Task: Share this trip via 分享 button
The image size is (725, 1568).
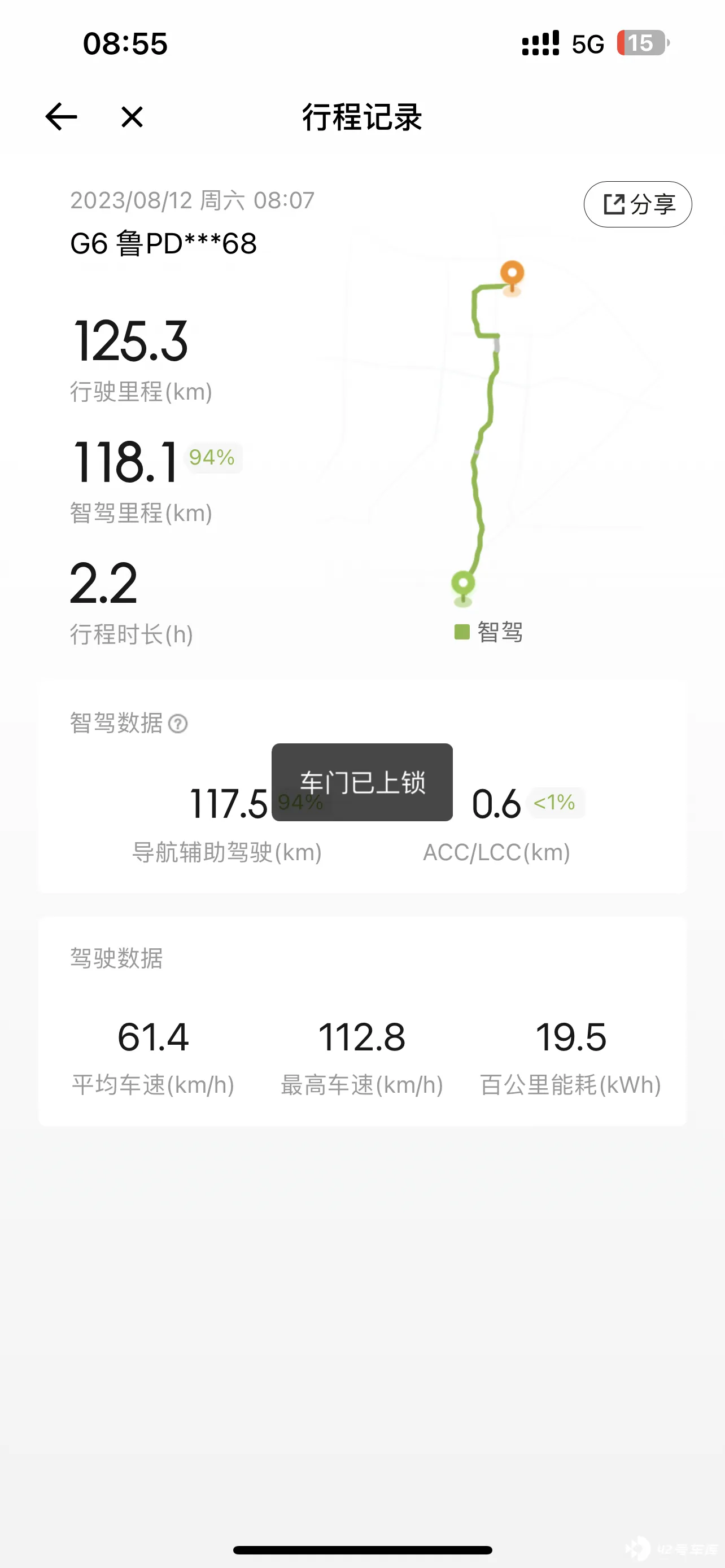Action: (x=637, y=204)
